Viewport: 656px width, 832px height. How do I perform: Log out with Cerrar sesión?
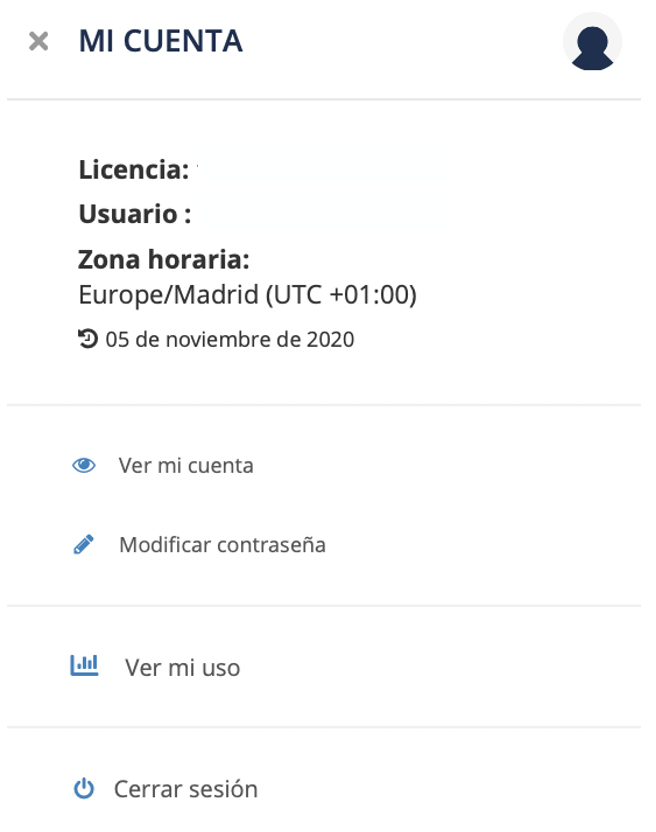[x=185, y=789]
